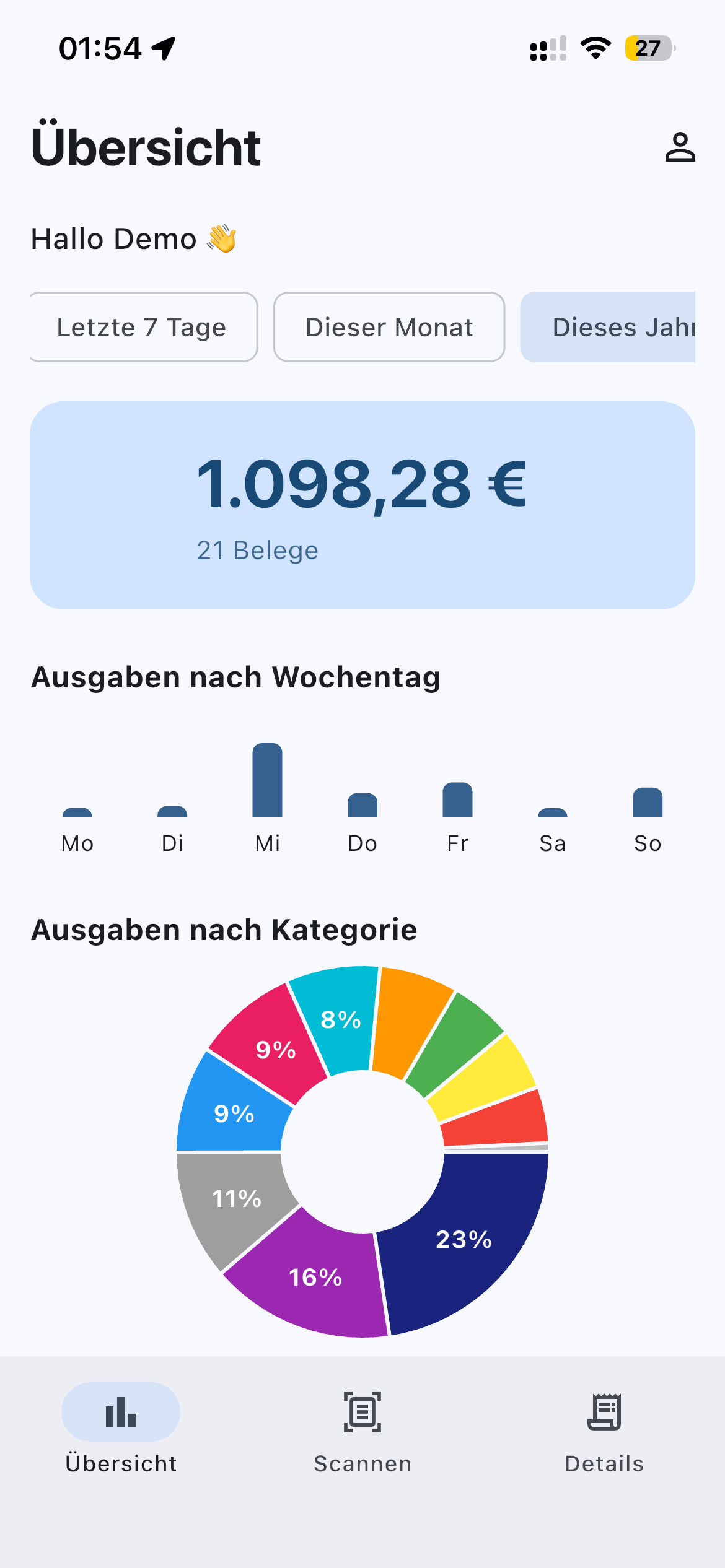Choose the Dieser Monat filter

coord(389,327)
